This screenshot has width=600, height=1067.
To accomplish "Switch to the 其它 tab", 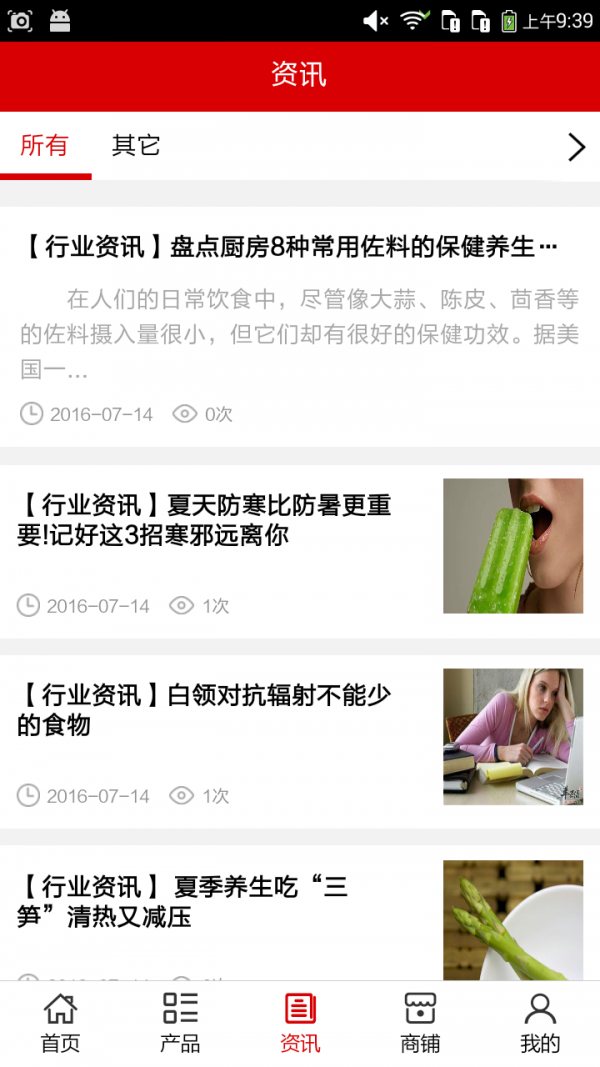I will tap(136, 146).
